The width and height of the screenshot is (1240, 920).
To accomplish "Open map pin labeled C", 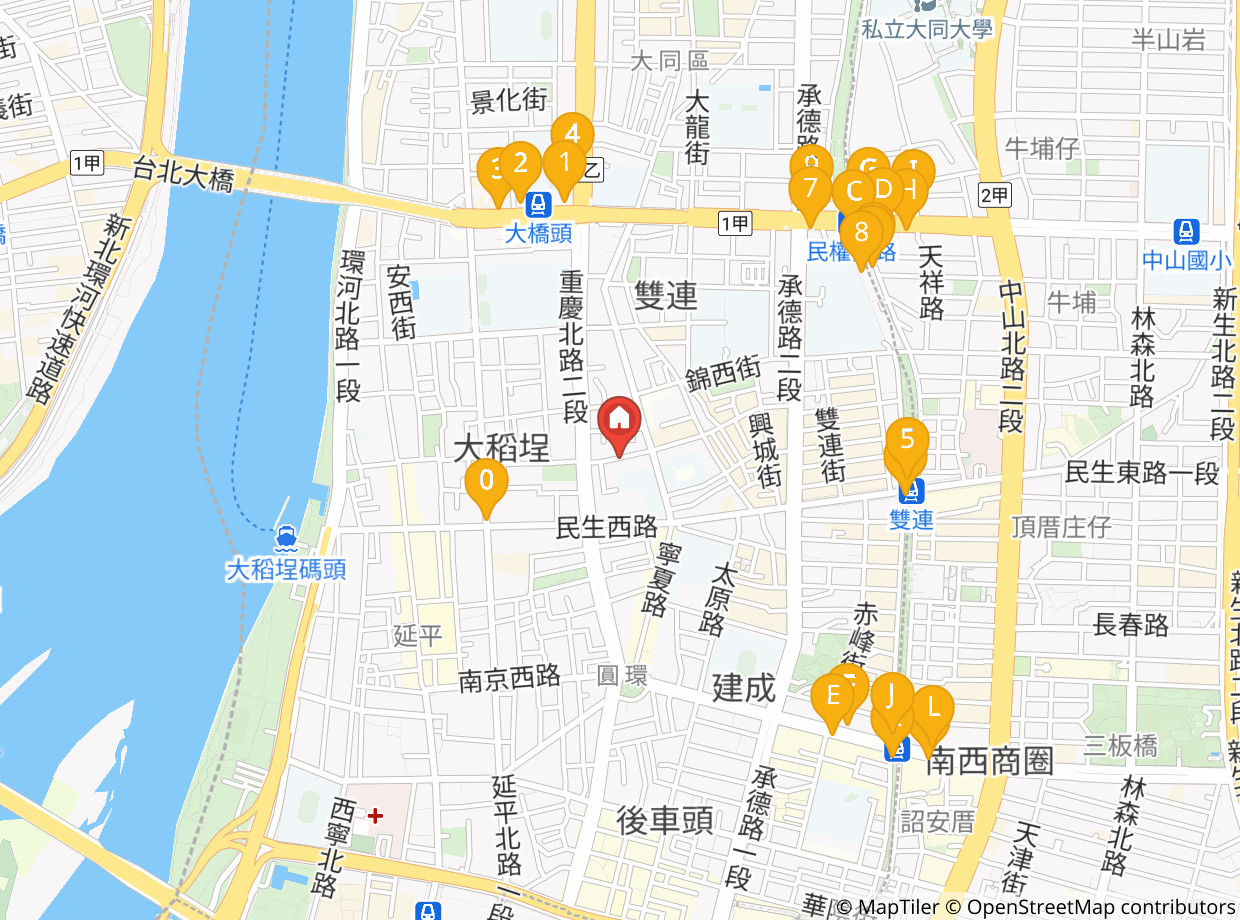I will click(854, 189).
